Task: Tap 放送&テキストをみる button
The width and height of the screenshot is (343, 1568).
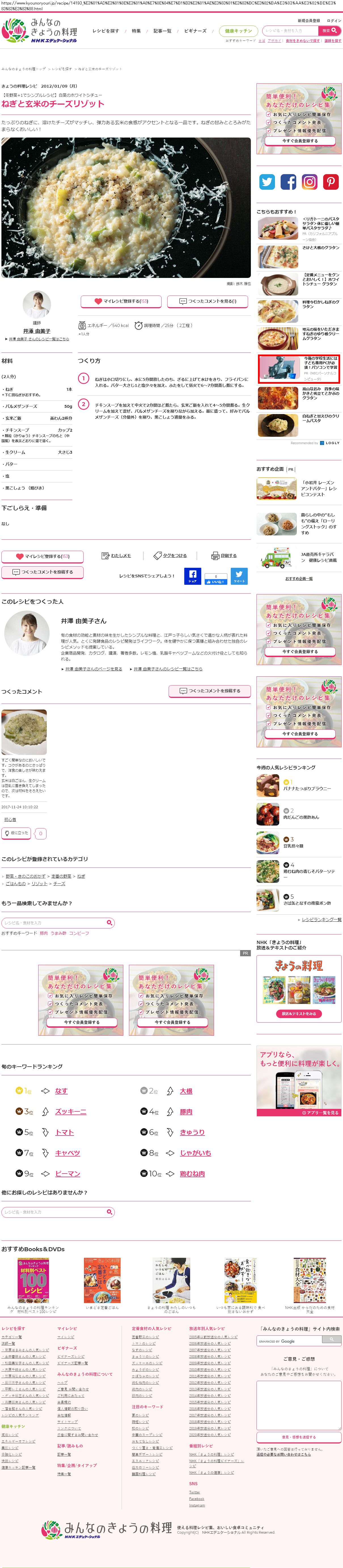Action: click(298, 1014)
